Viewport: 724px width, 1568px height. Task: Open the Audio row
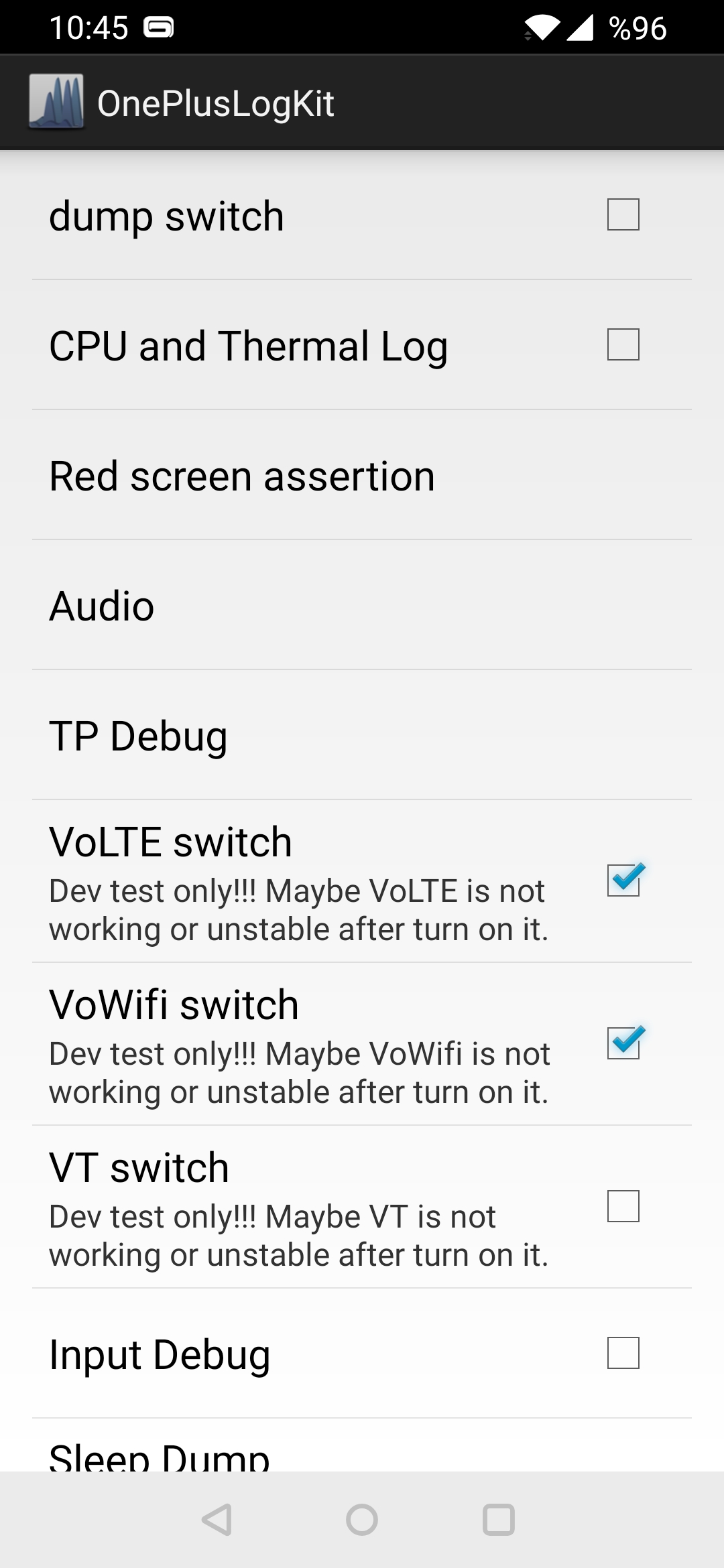[x=362, y=605]
